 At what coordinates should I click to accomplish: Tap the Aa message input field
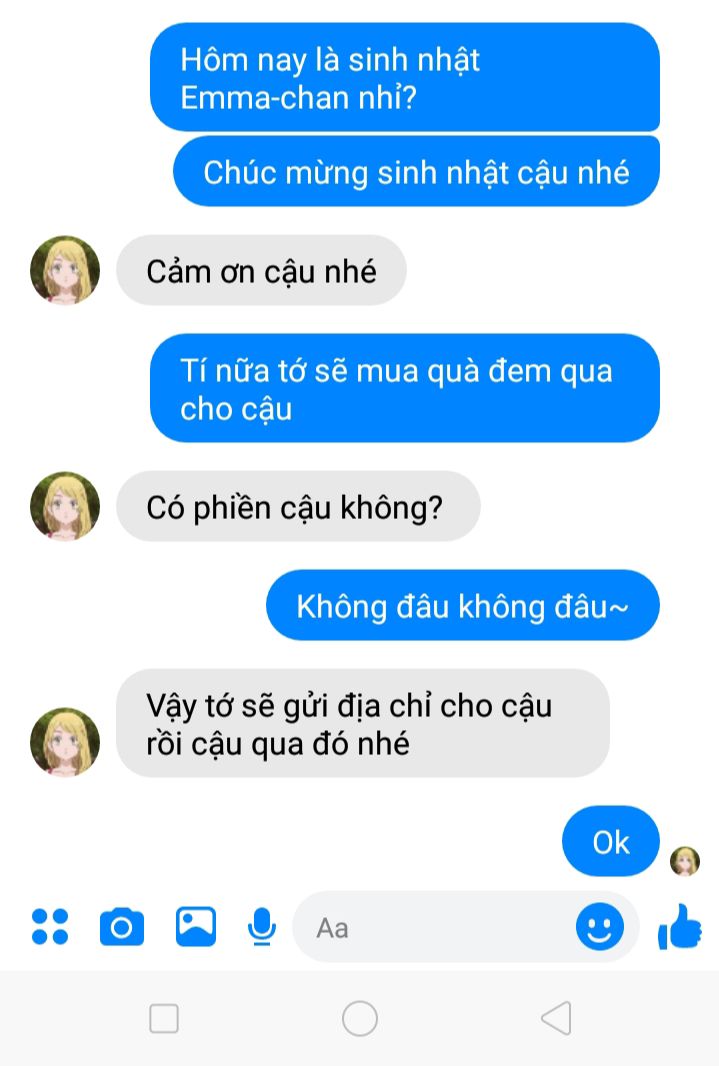click(x=440, y=928)
